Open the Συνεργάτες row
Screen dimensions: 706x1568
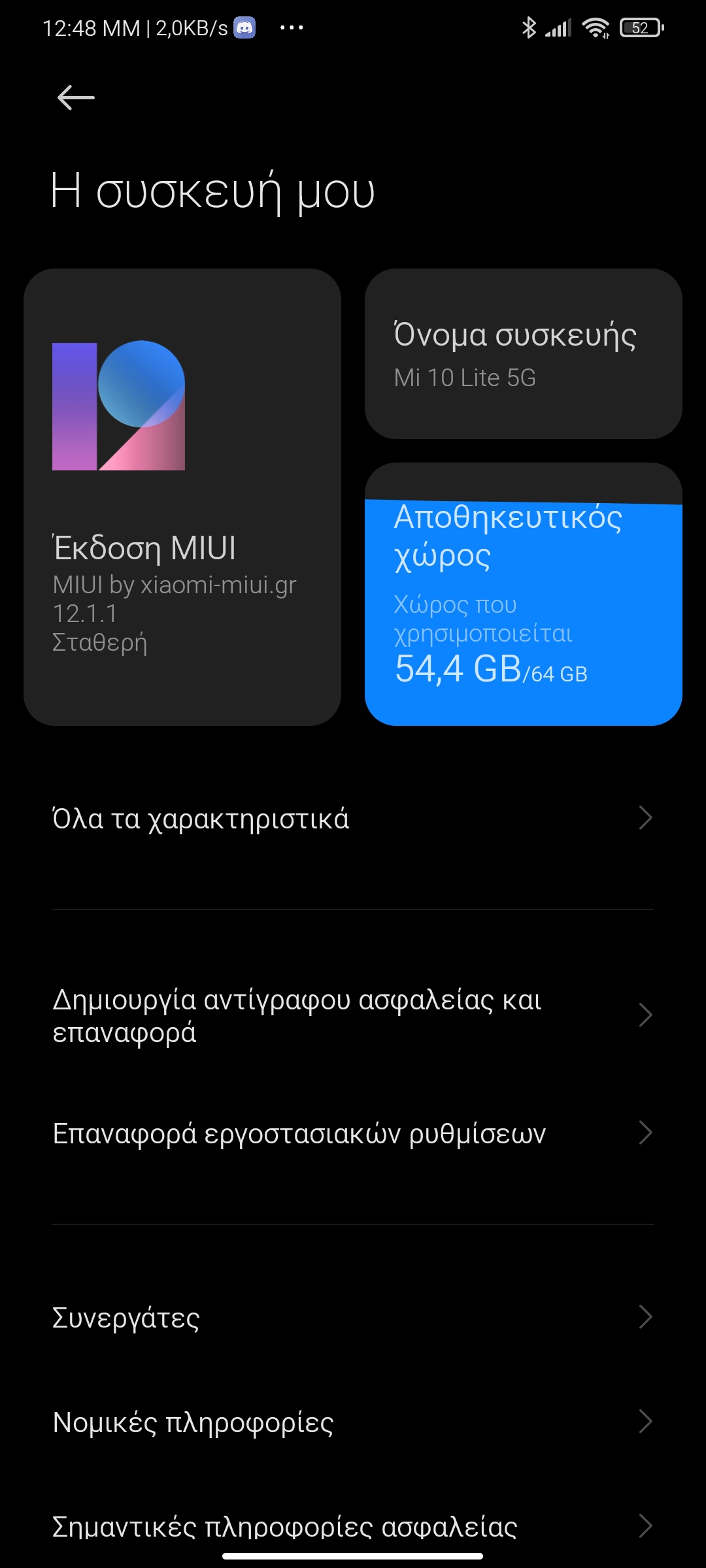point(353,1317)
